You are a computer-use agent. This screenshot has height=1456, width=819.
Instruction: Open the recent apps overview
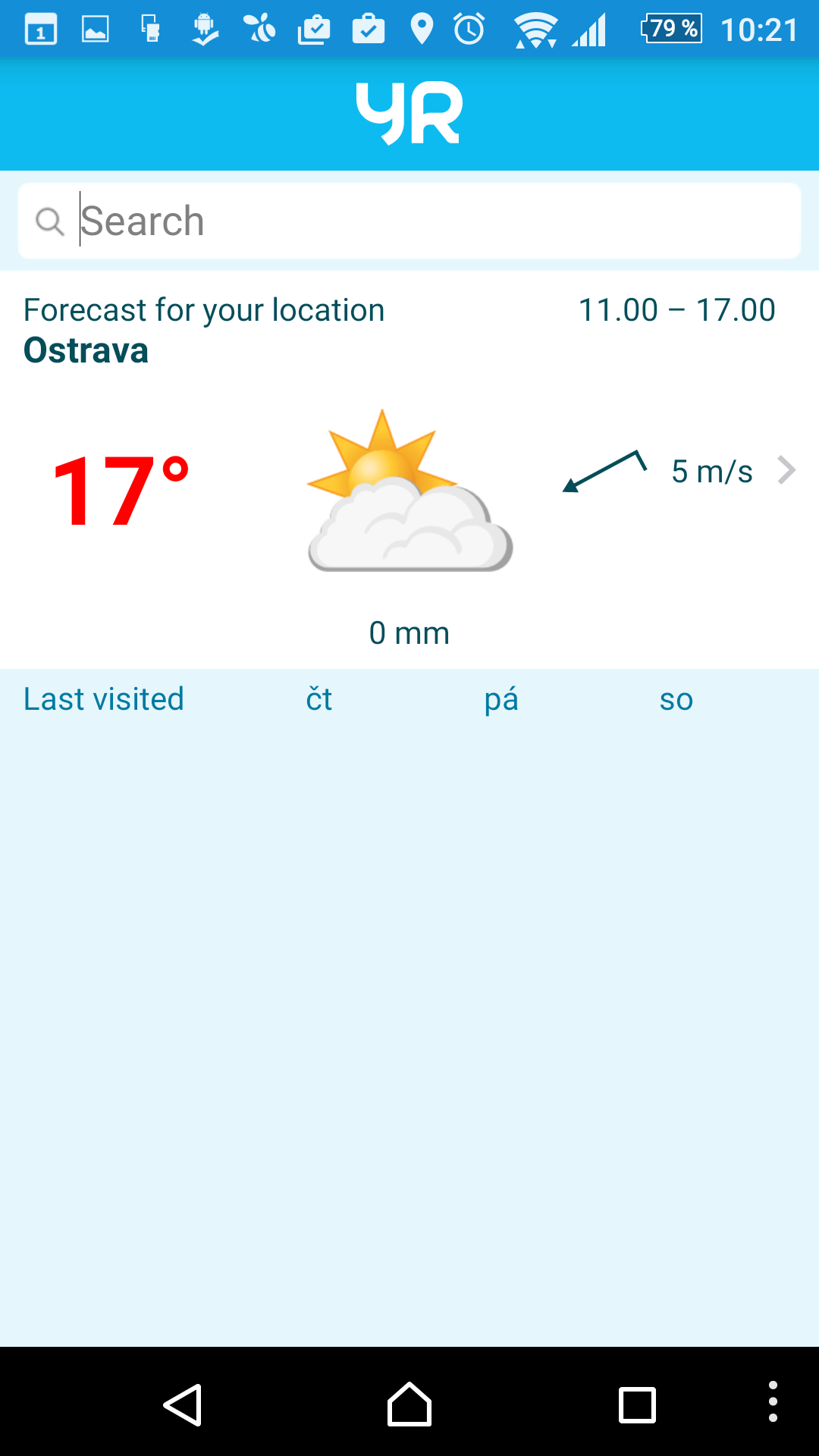click(x=637, y=1405)
